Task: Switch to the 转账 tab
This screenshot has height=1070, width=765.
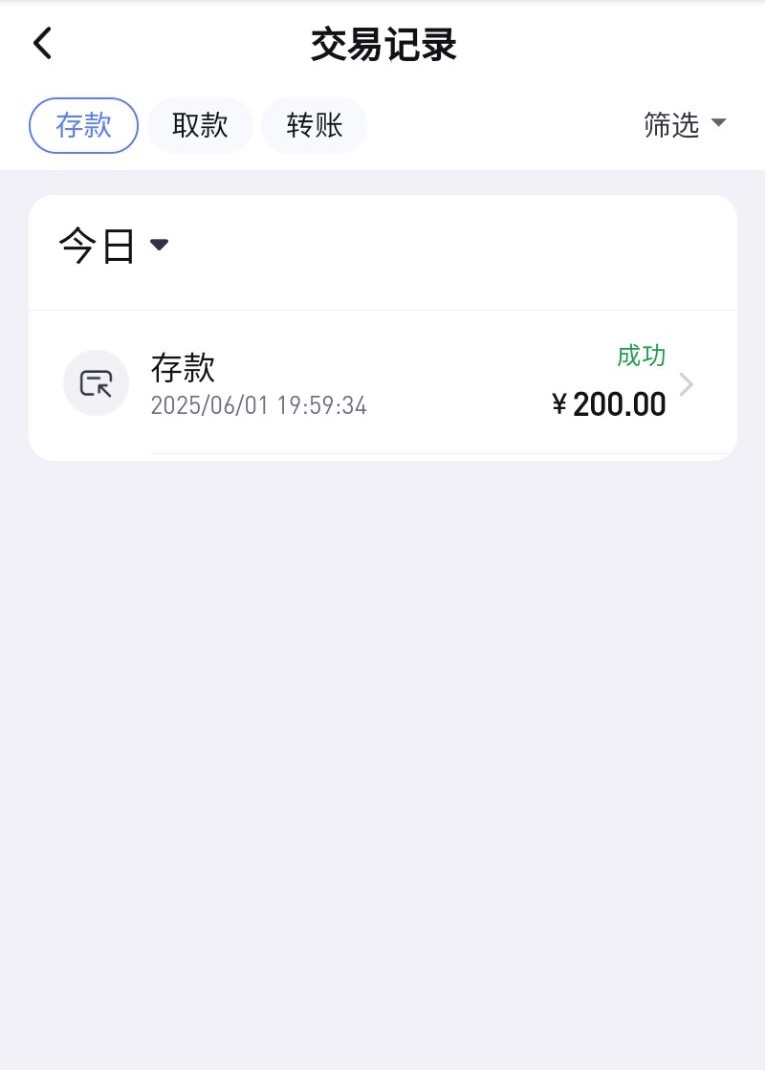Action: 314,126
